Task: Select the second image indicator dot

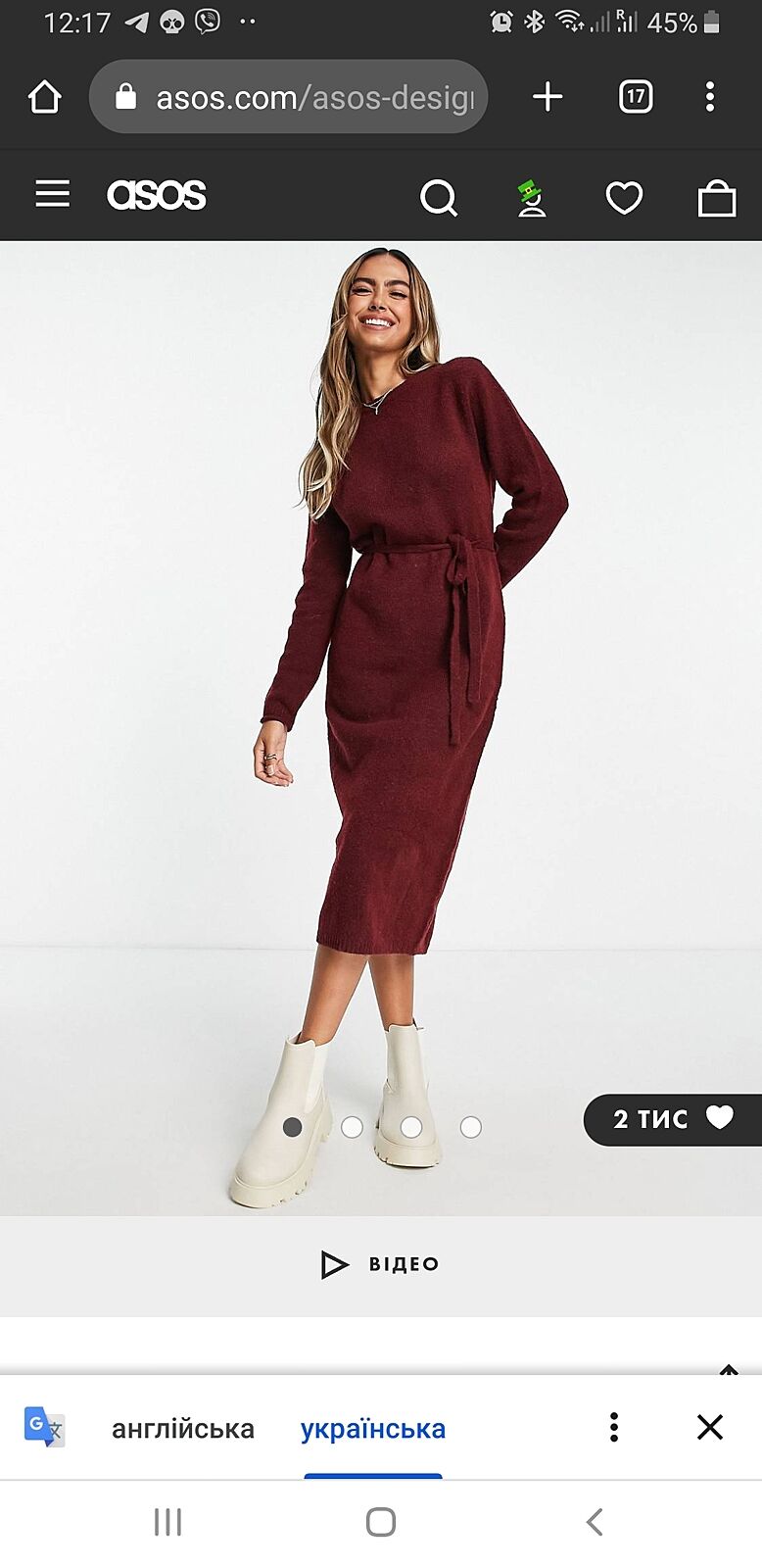Action: coord(352,1127)
